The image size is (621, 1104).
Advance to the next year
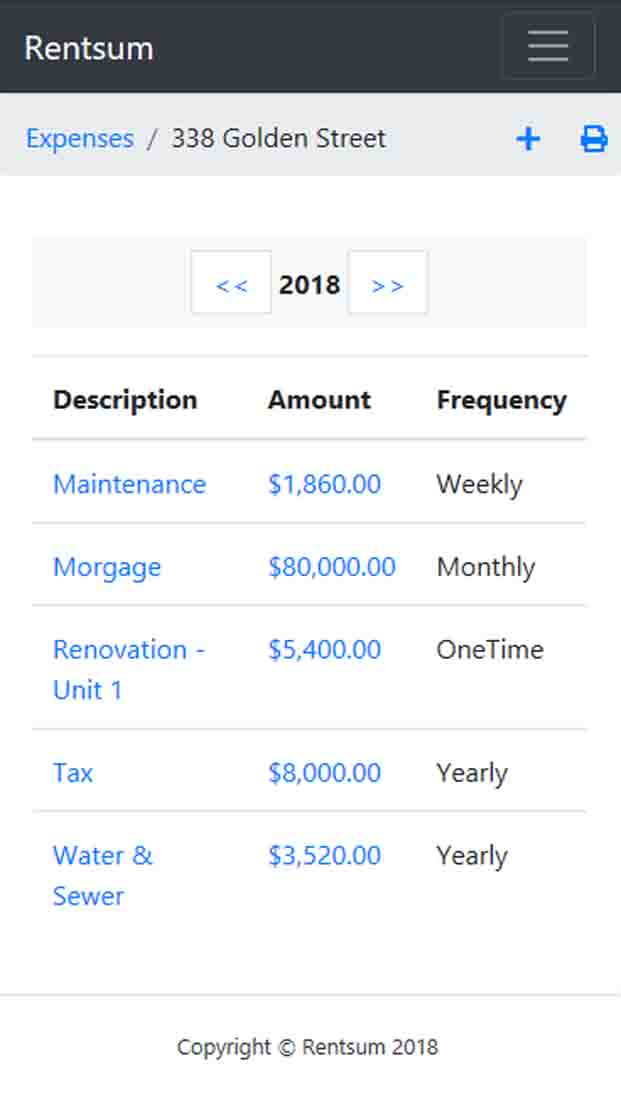tap(387, 282)
